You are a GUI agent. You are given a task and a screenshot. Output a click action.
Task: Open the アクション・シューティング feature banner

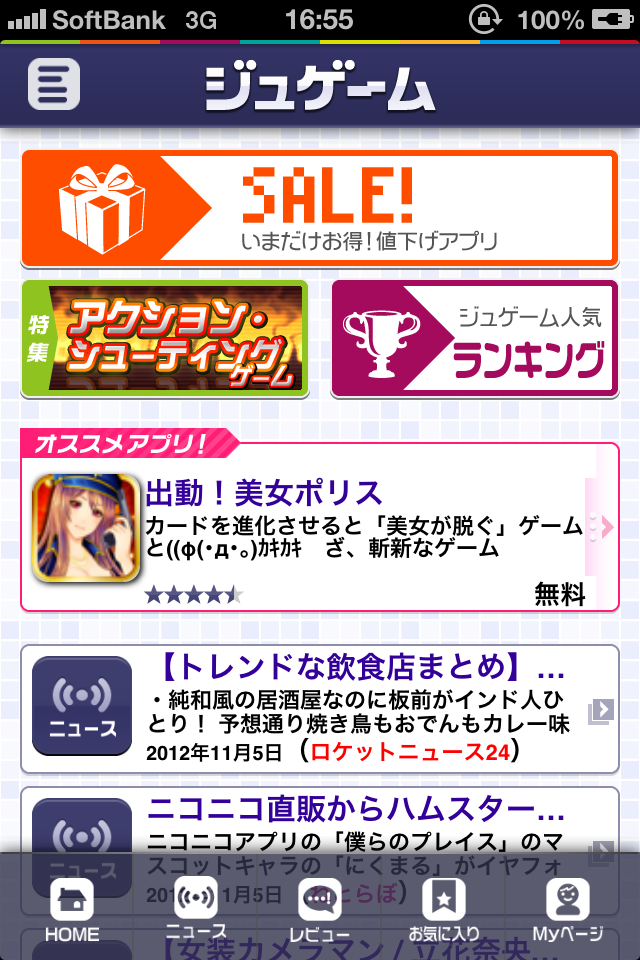pos(165,338)
